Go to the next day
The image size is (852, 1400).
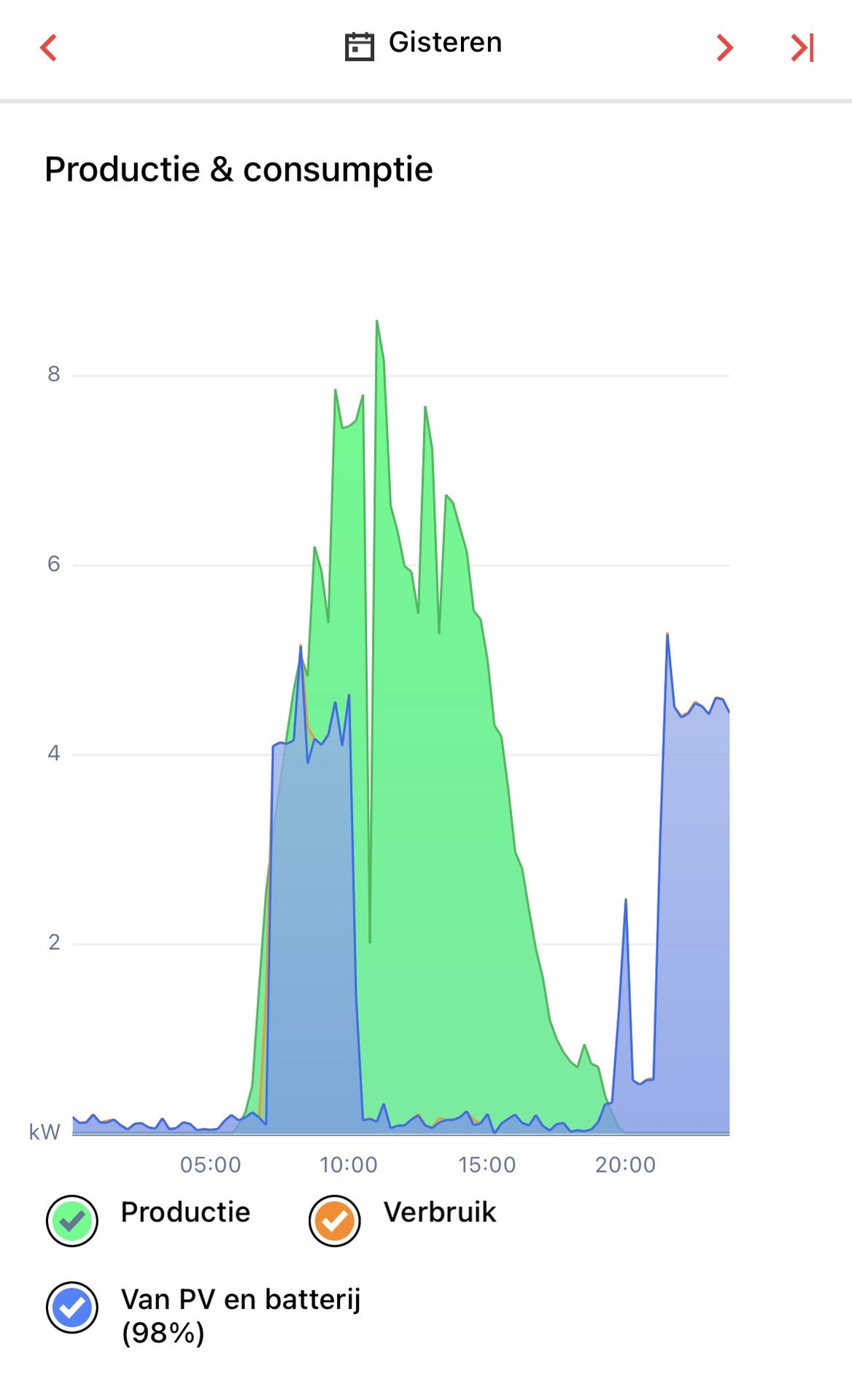(724, 48)
